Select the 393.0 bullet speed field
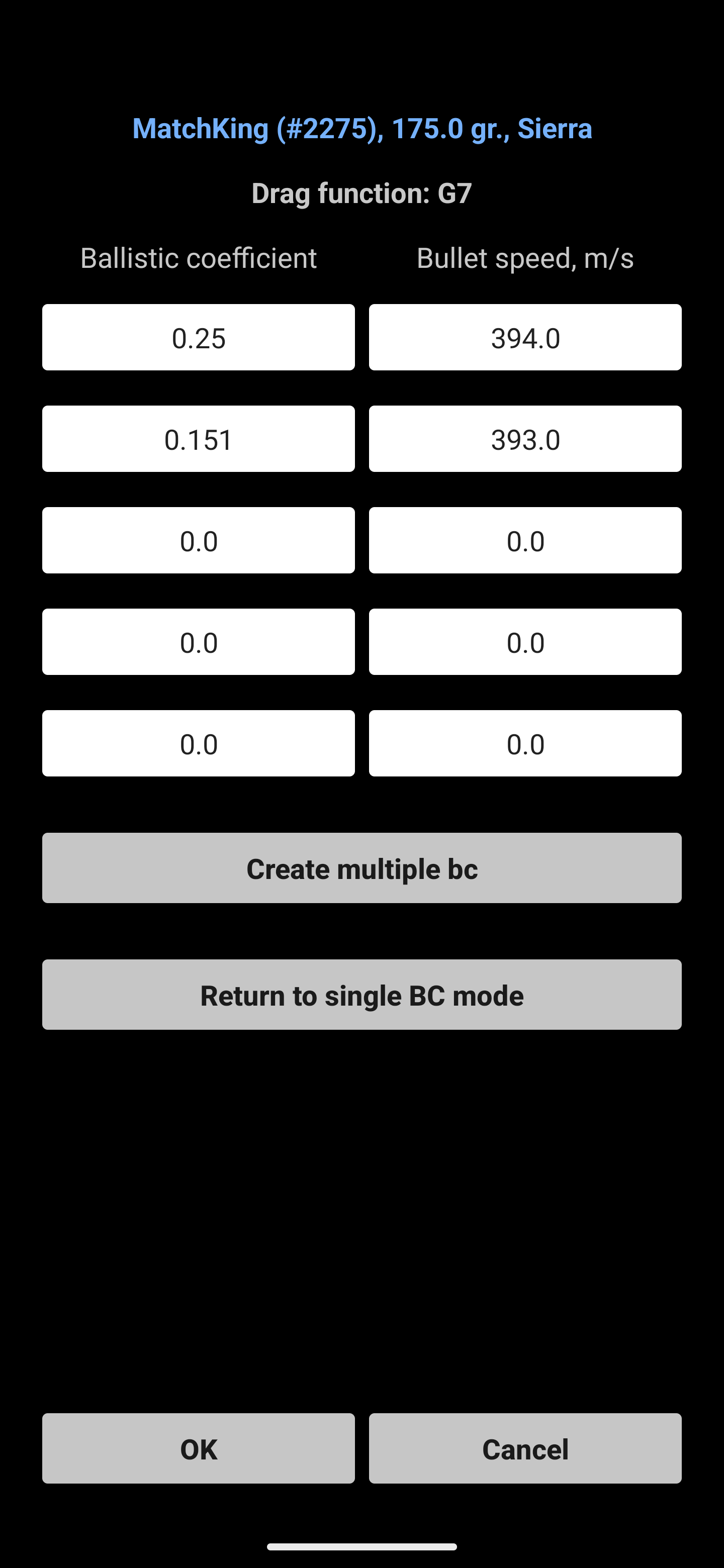The image size is (724, 1568). pyautogui.click(x=525, y=439)
